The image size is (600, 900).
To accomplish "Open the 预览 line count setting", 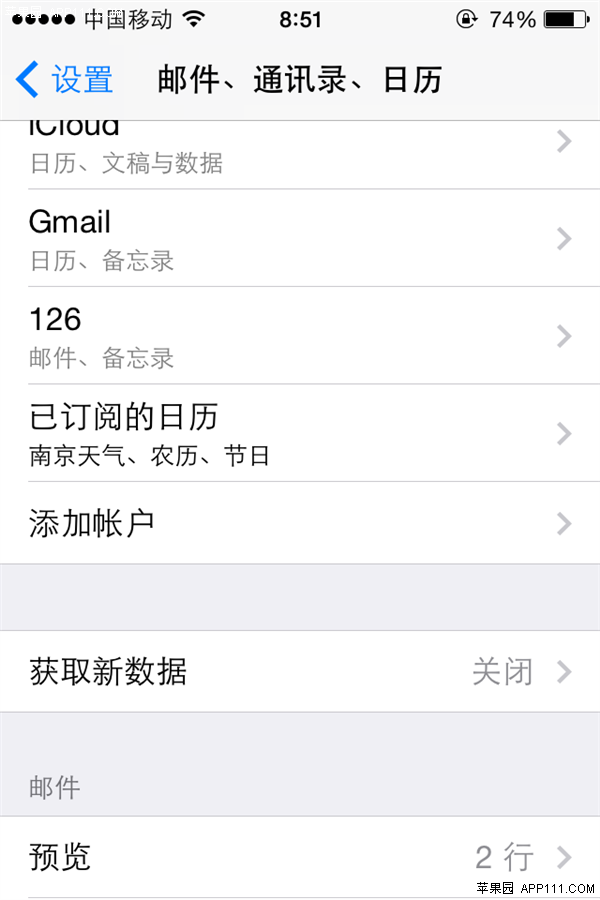I will tap(300, 857).
